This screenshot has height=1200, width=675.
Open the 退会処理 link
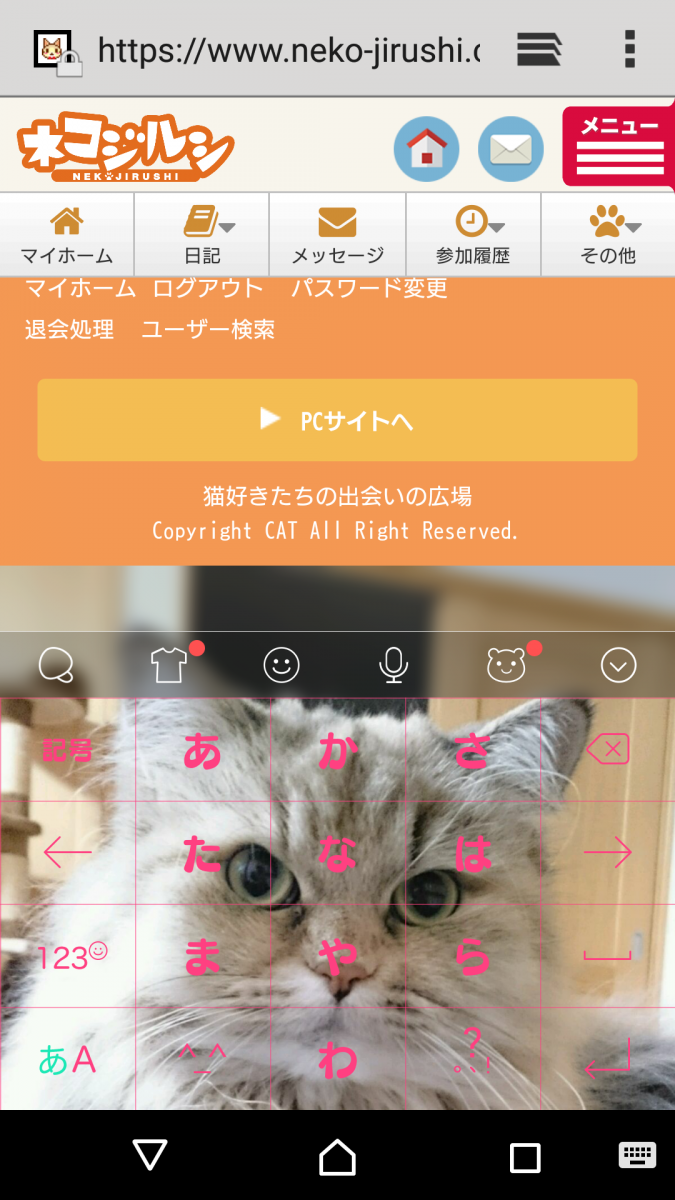point(69,329)
